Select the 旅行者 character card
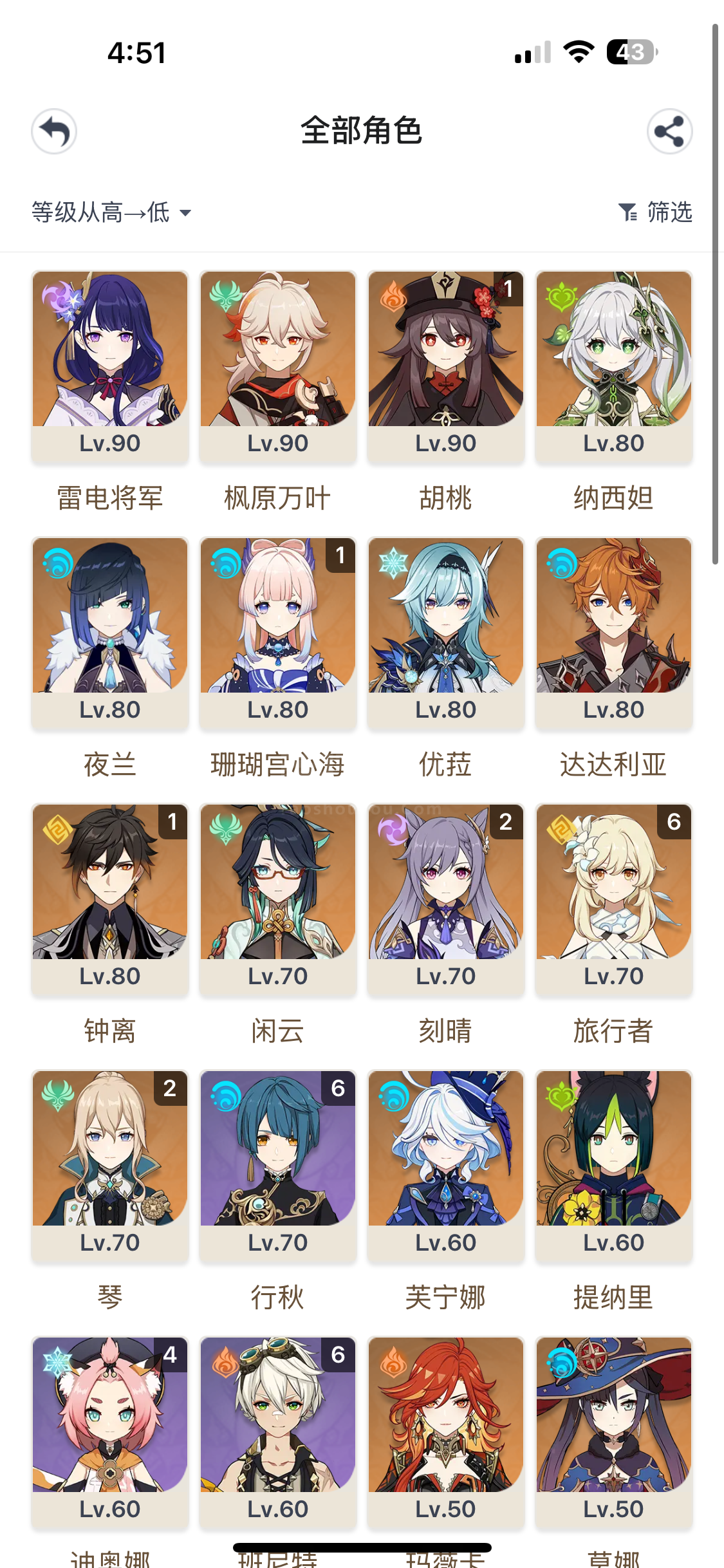 pos(614,900)
